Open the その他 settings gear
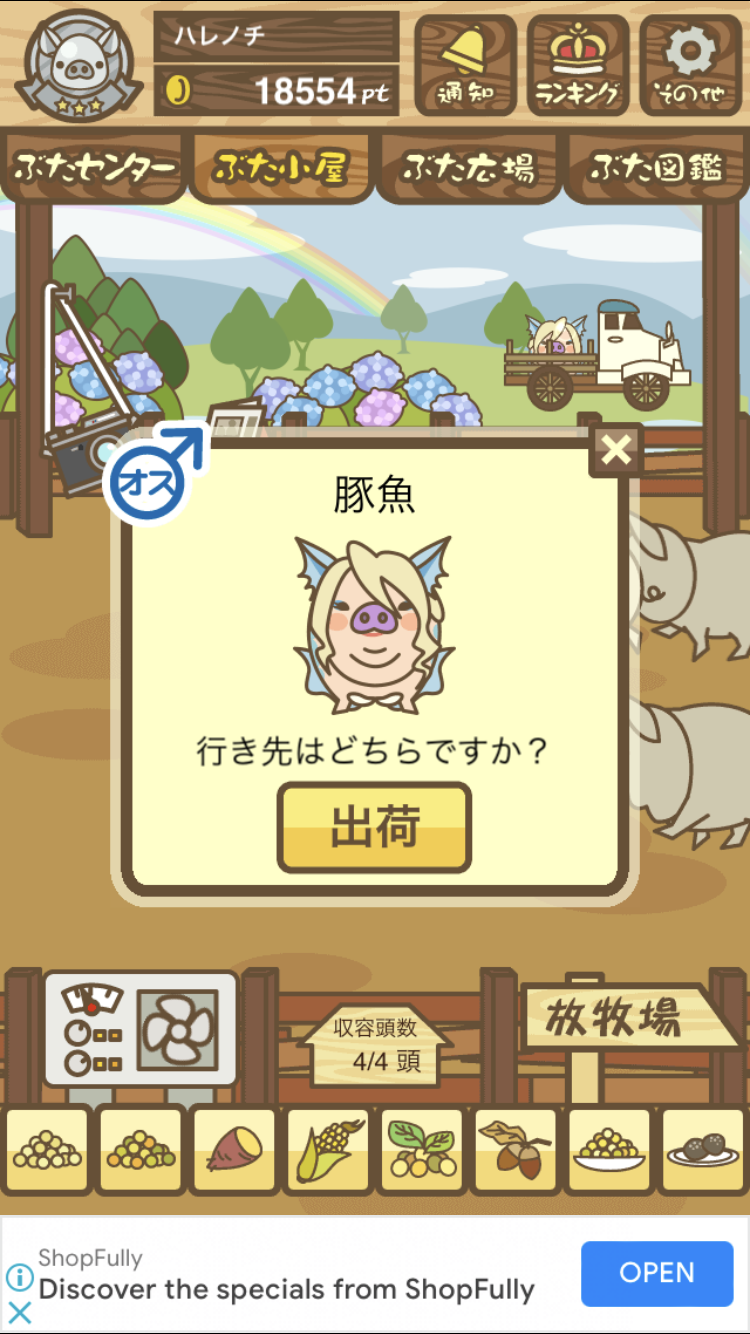 pos(690,65)
